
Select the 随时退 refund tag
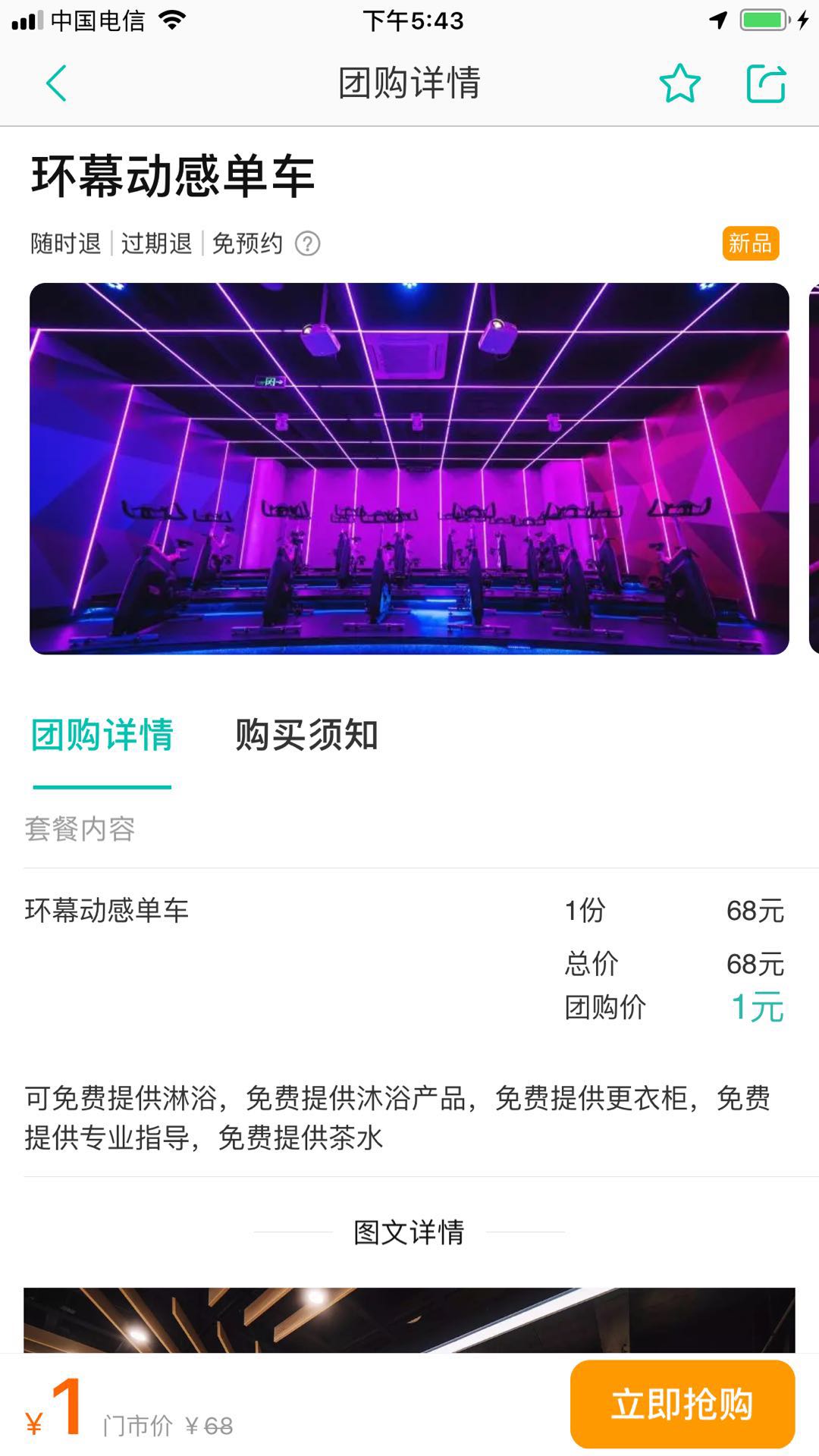pyautogui.click(x=66, y=243)
